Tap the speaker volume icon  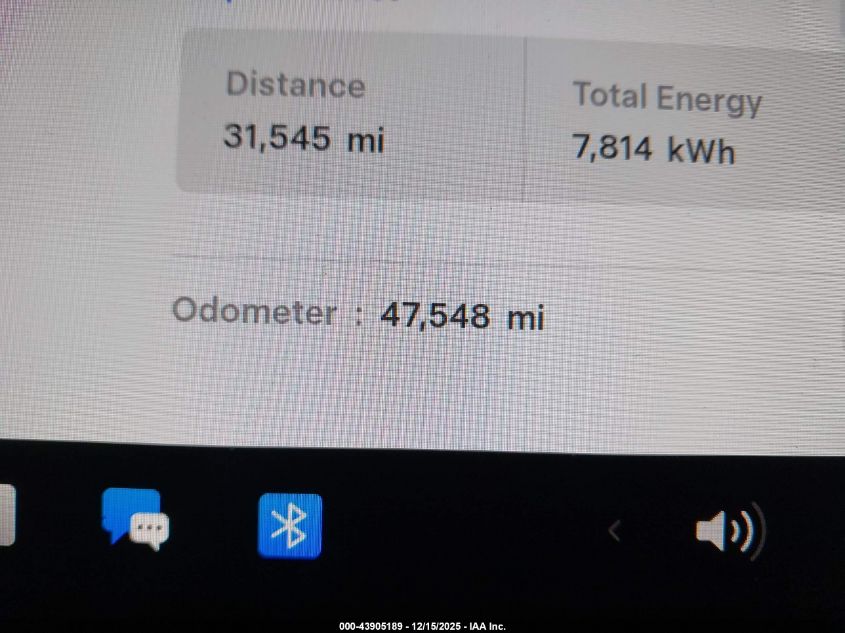point(729,531)
